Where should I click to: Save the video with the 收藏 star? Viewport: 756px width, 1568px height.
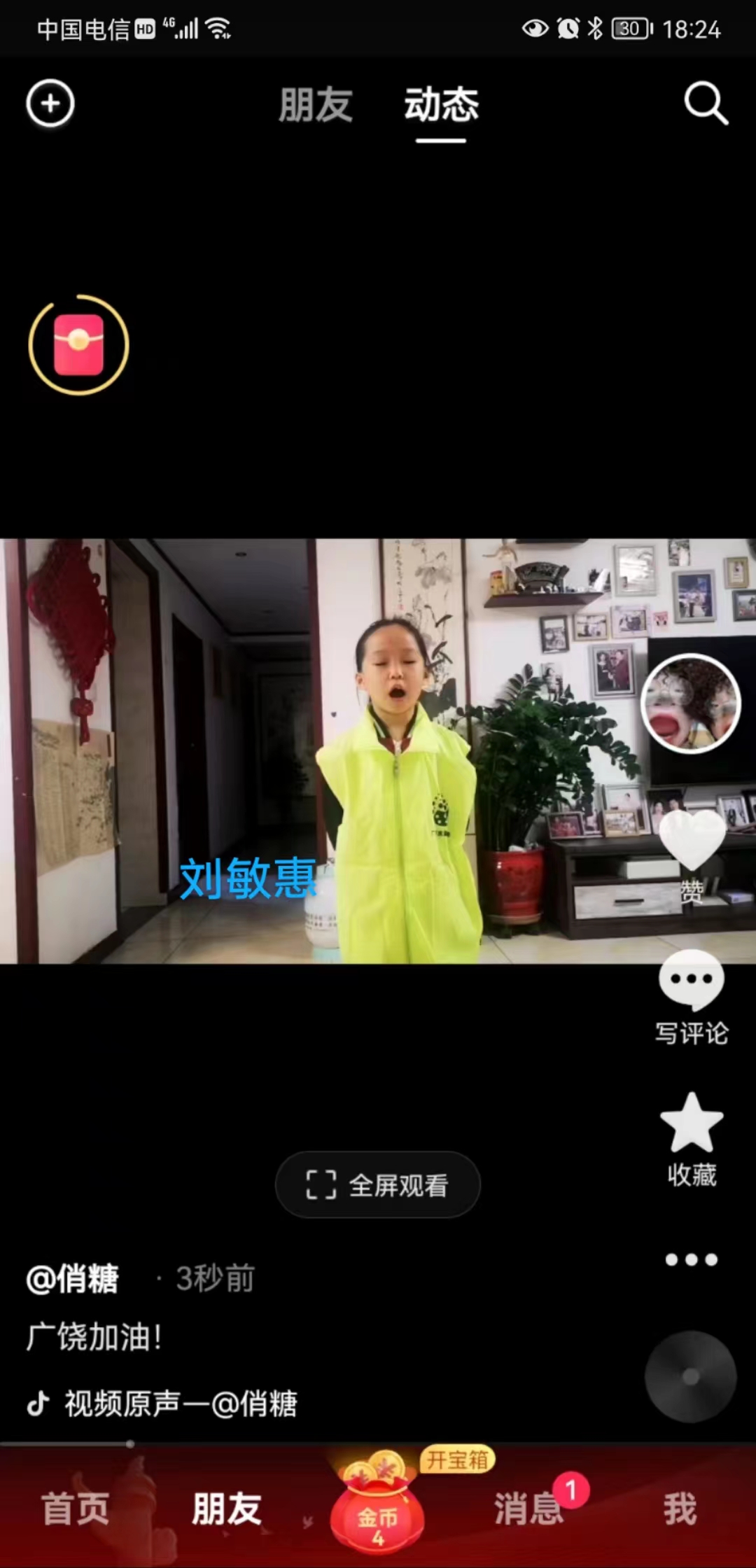(692, 1140)
